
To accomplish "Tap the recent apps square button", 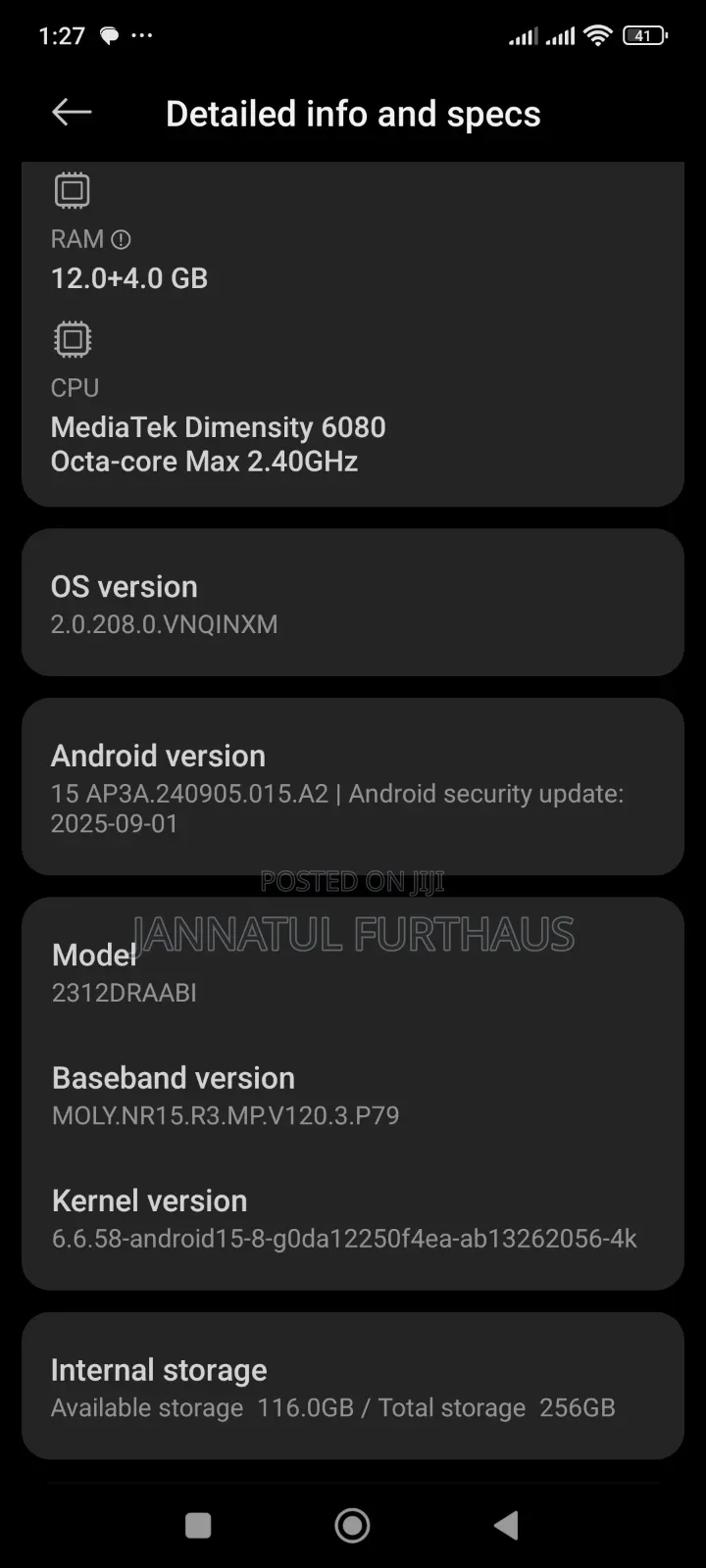I will click(x=197, y=1525).
